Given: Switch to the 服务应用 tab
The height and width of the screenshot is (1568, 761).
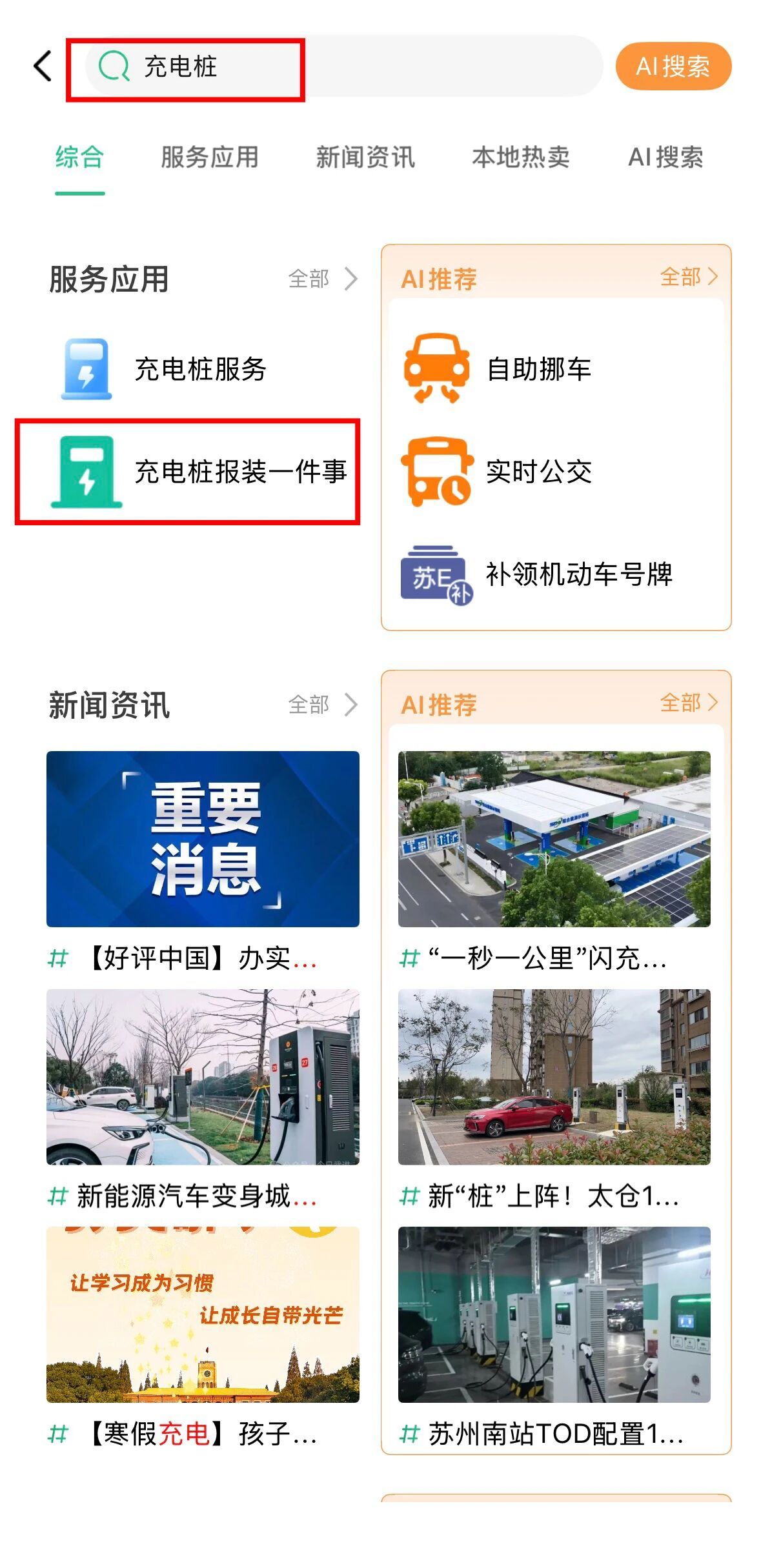Looking at the screenshot, I should [209, 157].
